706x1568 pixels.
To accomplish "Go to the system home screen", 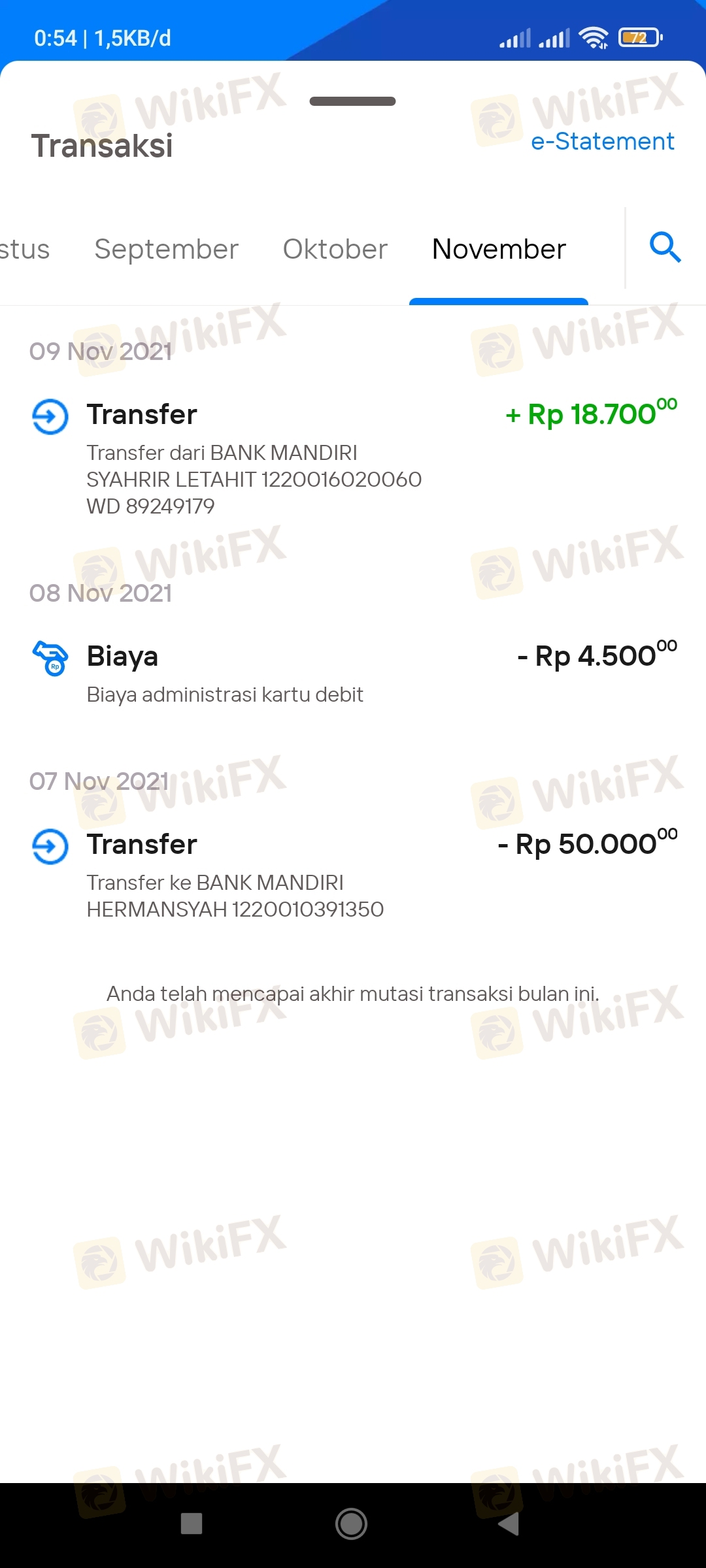I will (351, 1524).
